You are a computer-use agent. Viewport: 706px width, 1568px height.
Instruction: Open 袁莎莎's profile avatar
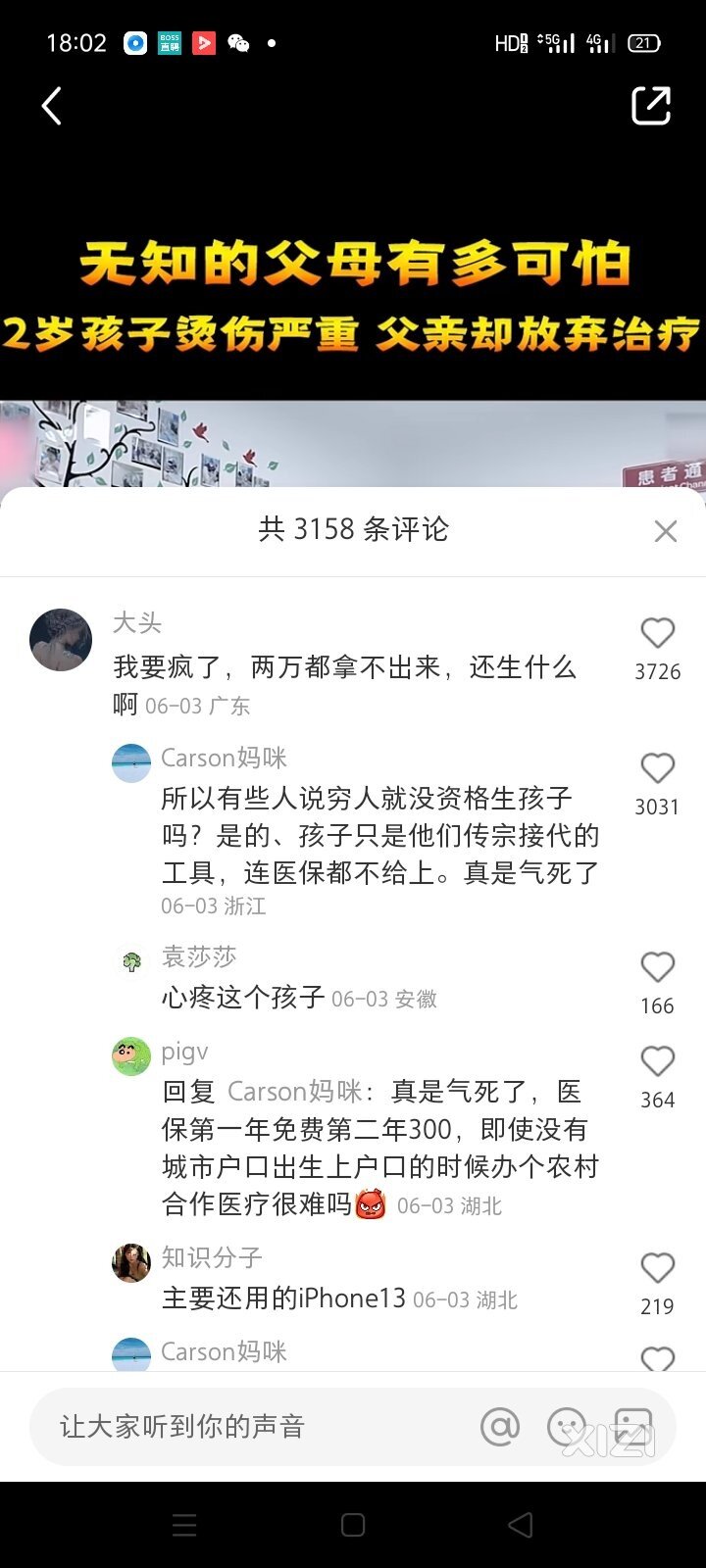pos(131,962)
